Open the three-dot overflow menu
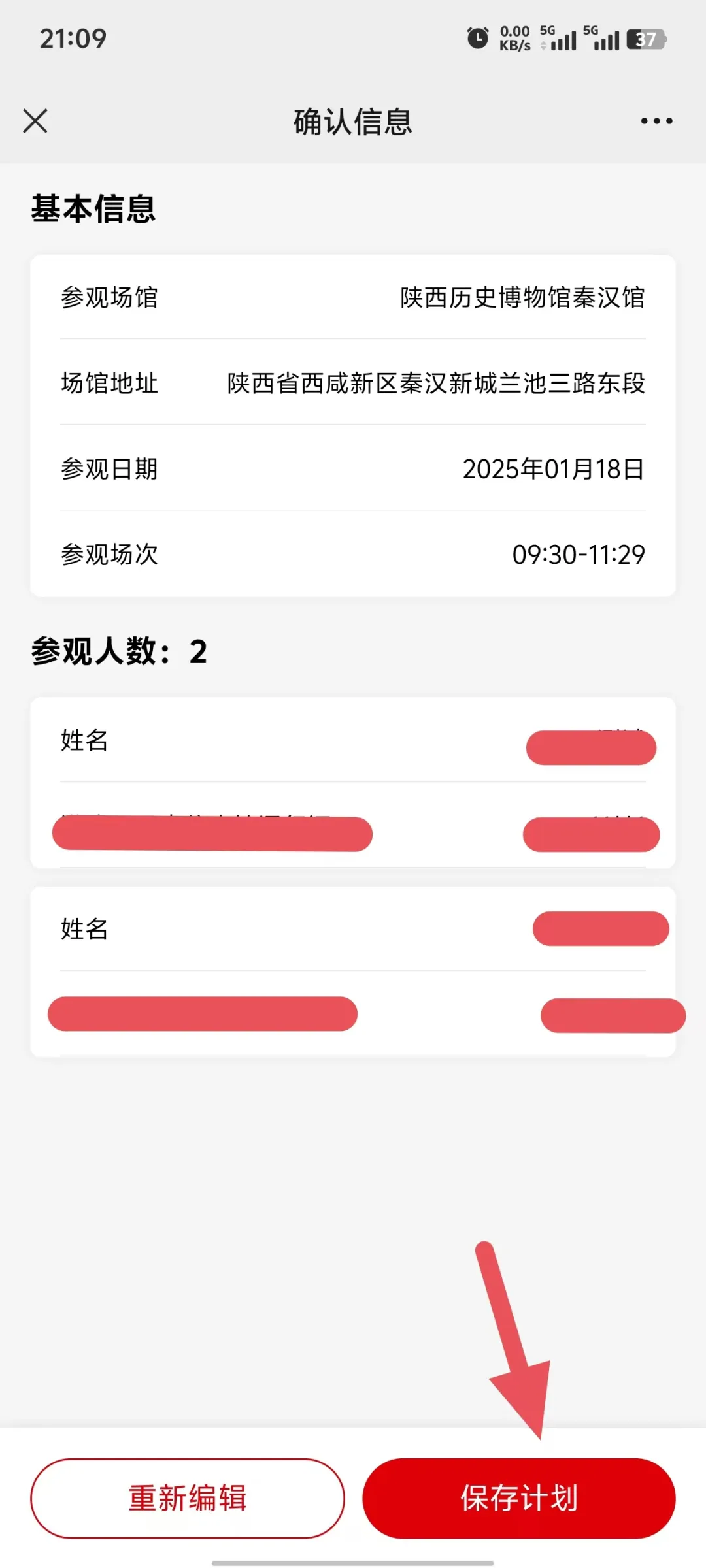This screenshot has height=1568, width=706. [x=656, y=121]
